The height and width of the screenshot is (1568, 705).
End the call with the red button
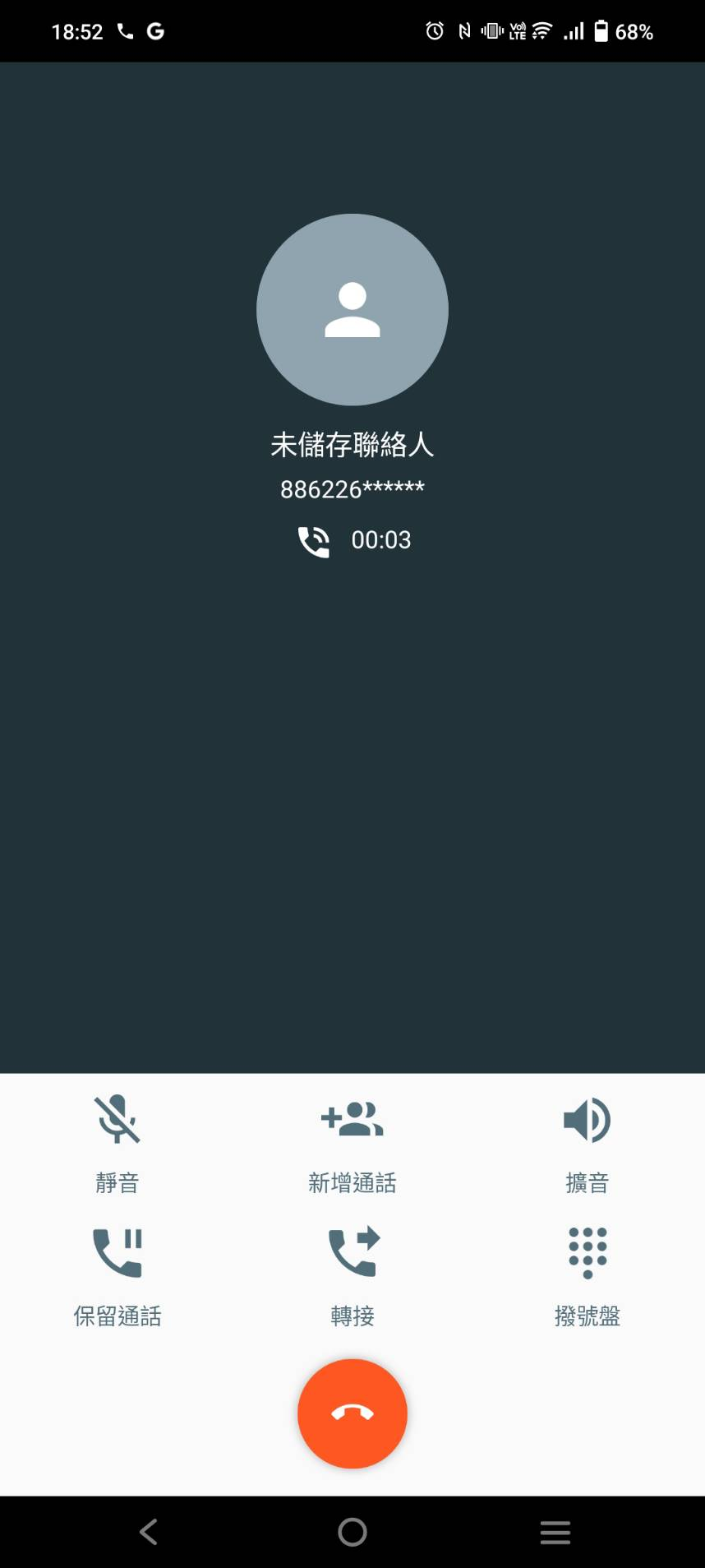point(352,1413)
